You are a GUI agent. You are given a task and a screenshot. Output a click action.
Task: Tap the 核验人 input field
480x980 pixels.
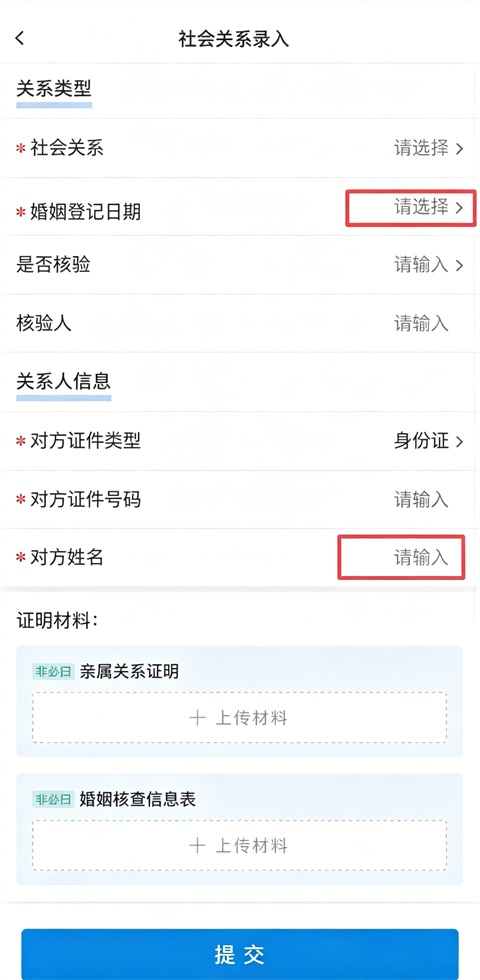point(240,323)
